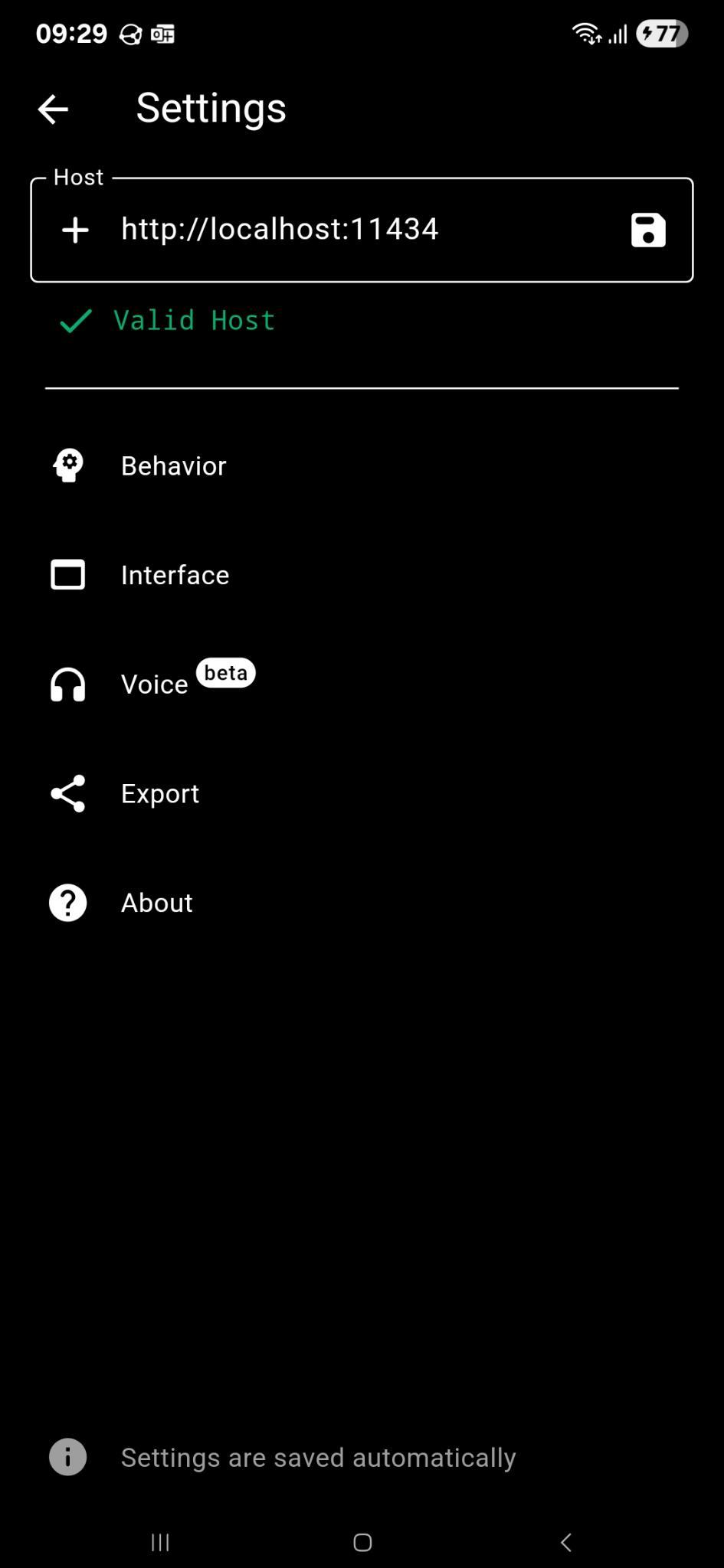
Task: Open Behavior settings
Action: click(362, 465)
